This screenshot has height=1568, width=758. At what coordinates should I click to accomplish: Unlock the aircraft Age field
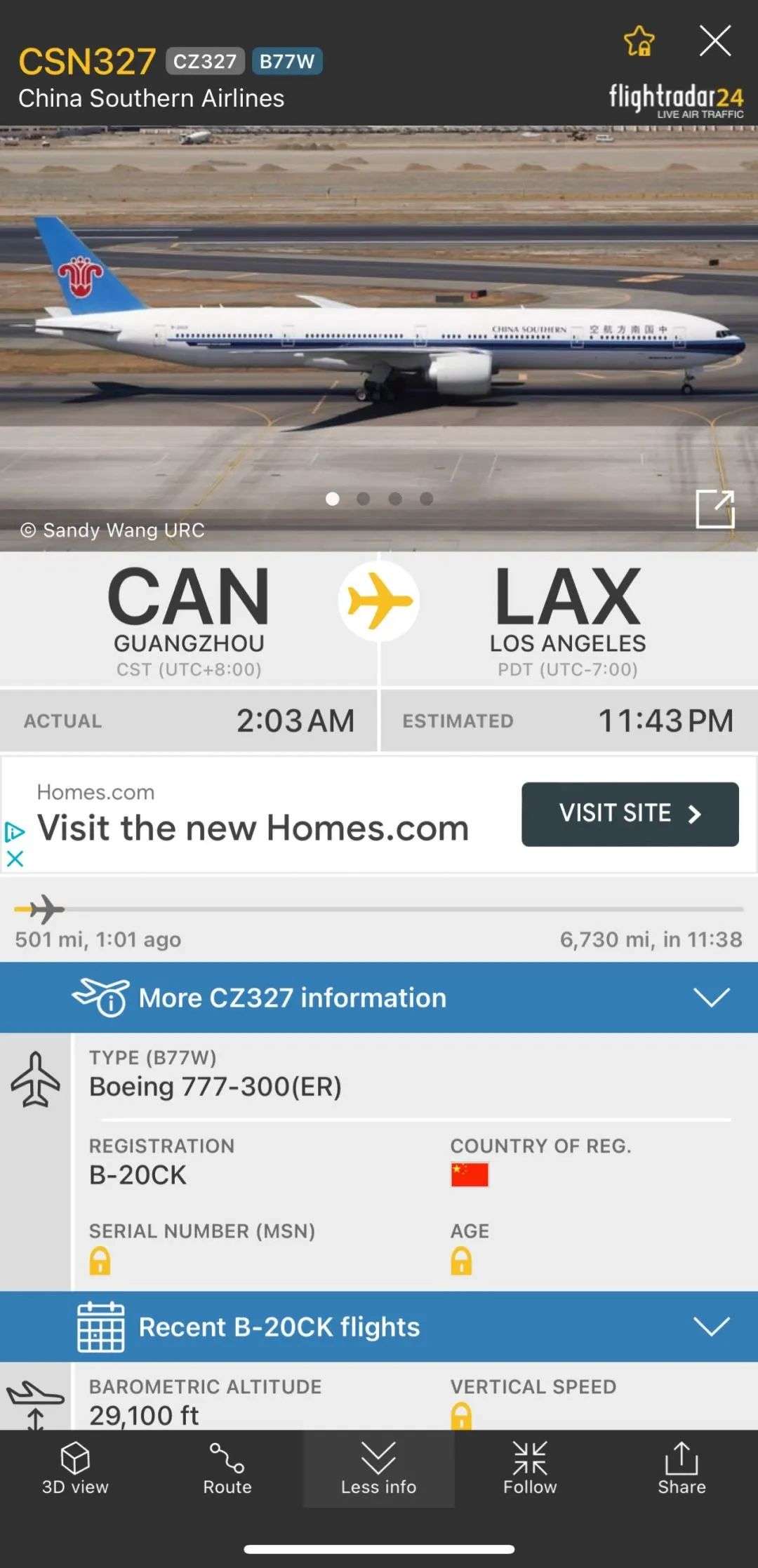coord(461,1261)
